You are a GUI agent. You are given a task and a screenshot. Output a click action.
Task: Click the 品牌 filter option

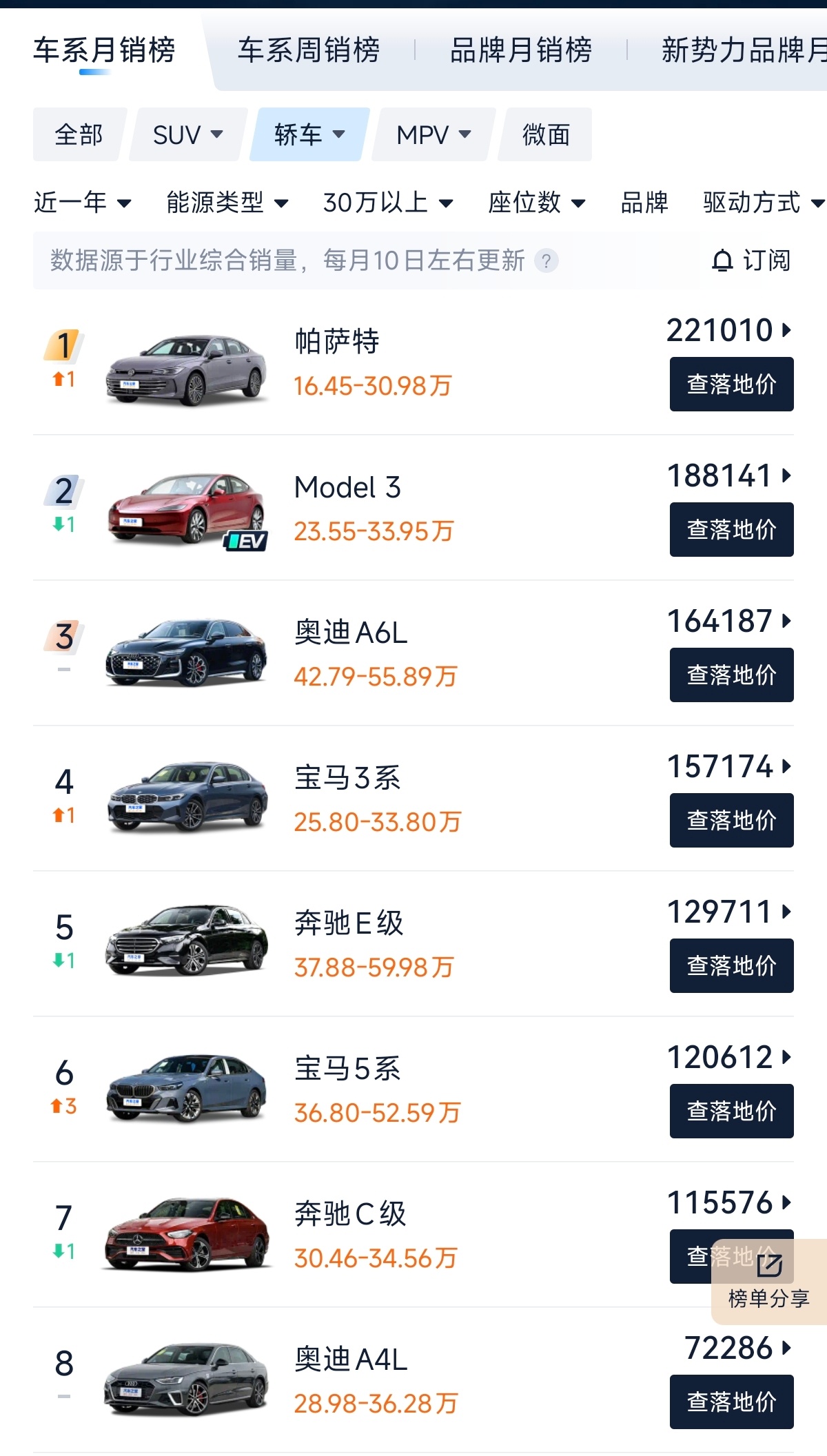[643, 203]
